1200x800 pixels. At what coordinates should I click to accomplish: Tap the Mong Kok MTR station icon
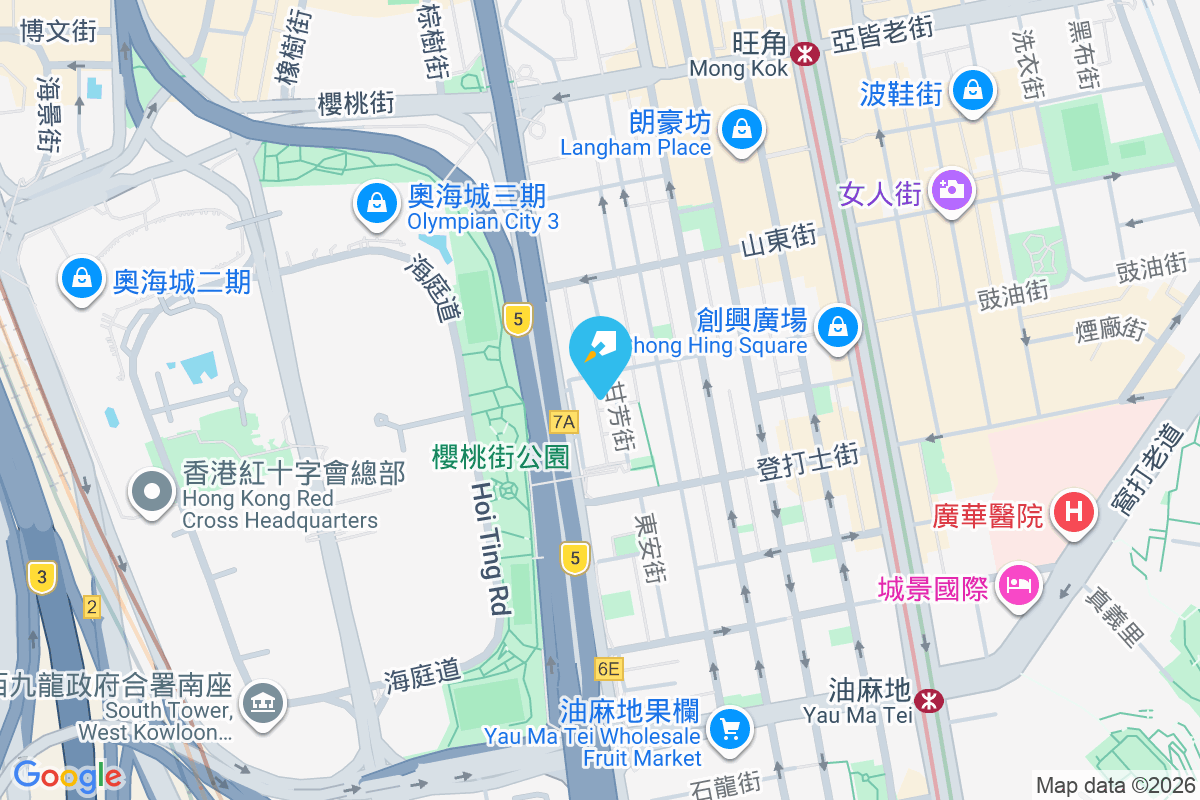[x=802, y=54]
